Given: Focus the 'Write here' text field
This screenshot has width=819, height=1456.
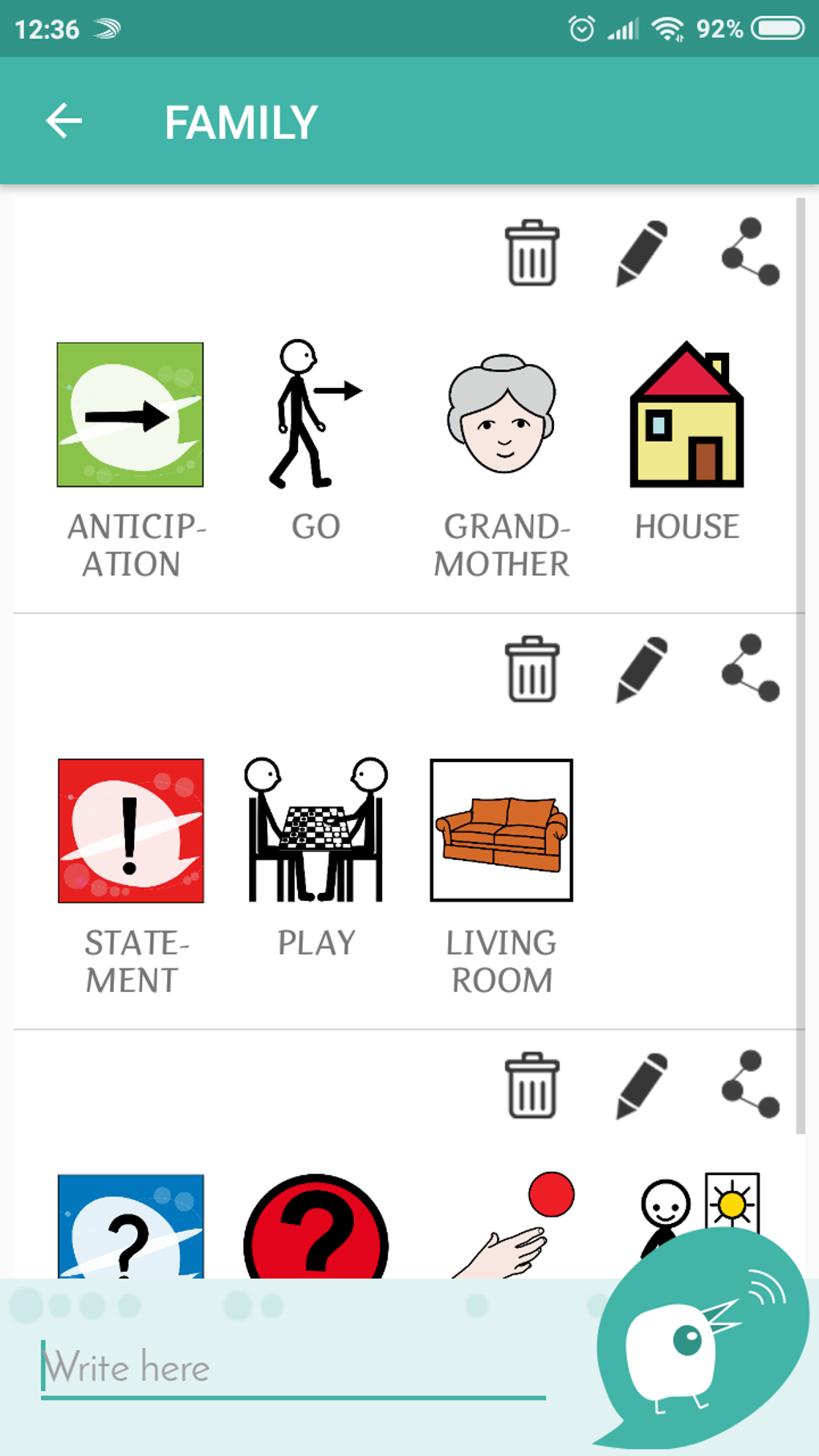Looking at the screenshot, I should (293, 1368).
